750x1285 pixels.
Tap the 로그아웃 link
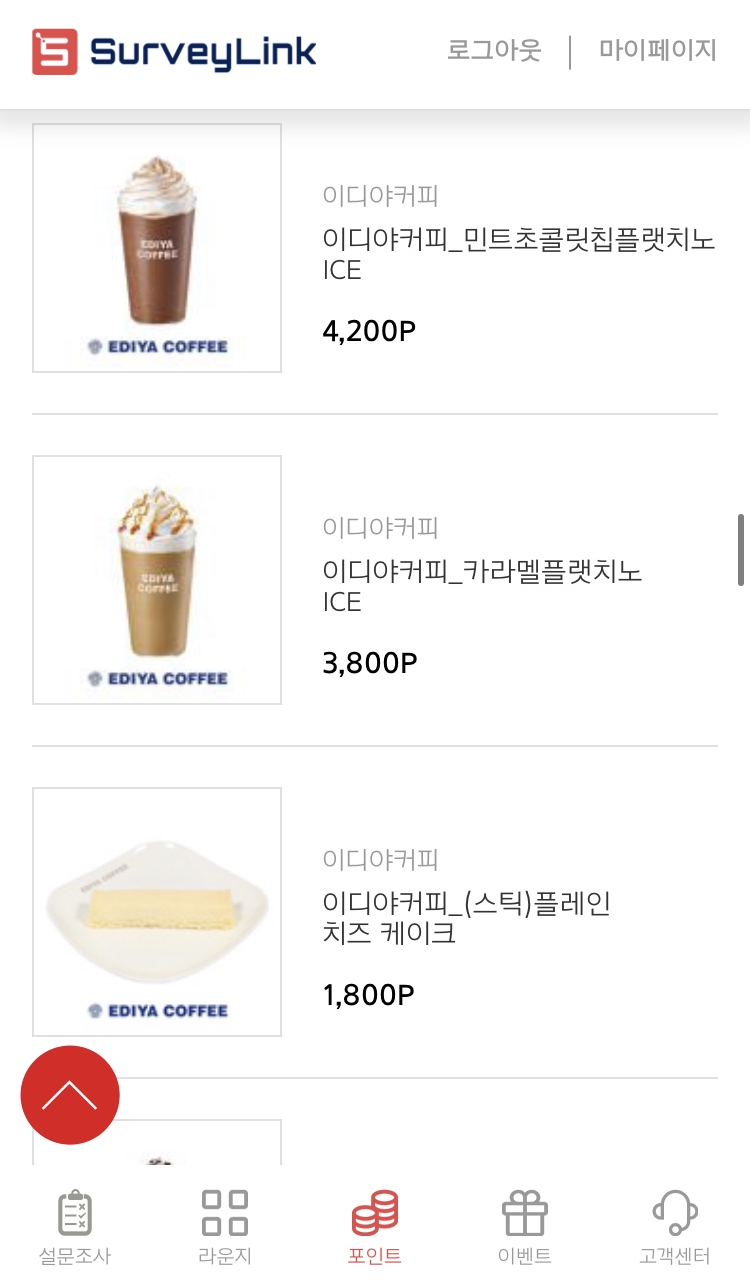(x=494, y=51)
